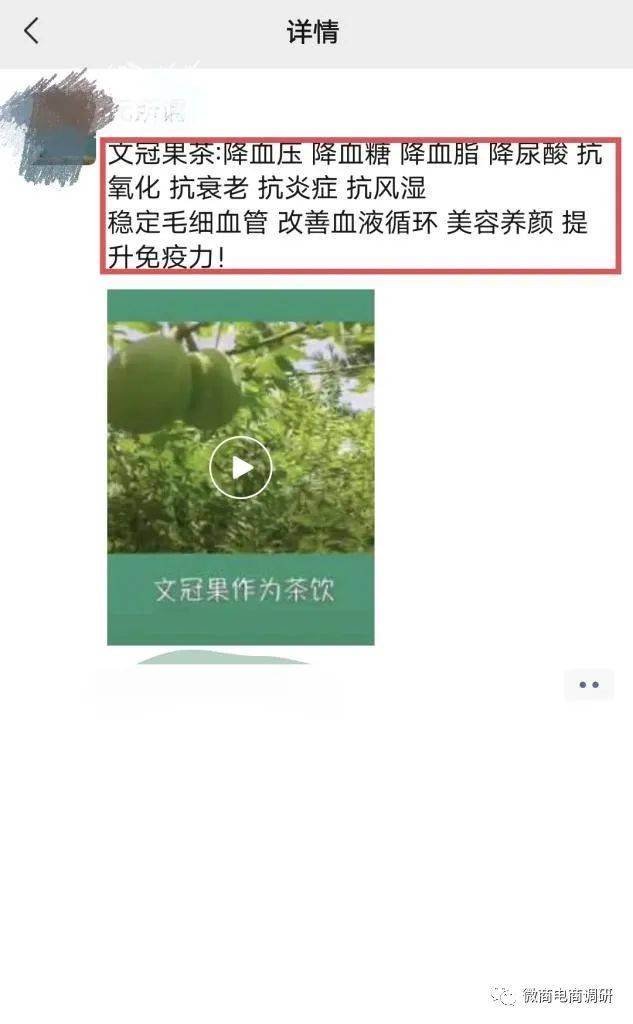The height and width of the screenshot is (1024, 633).
Task: Go back from the 详情 page
Action: tap(32, 32)
